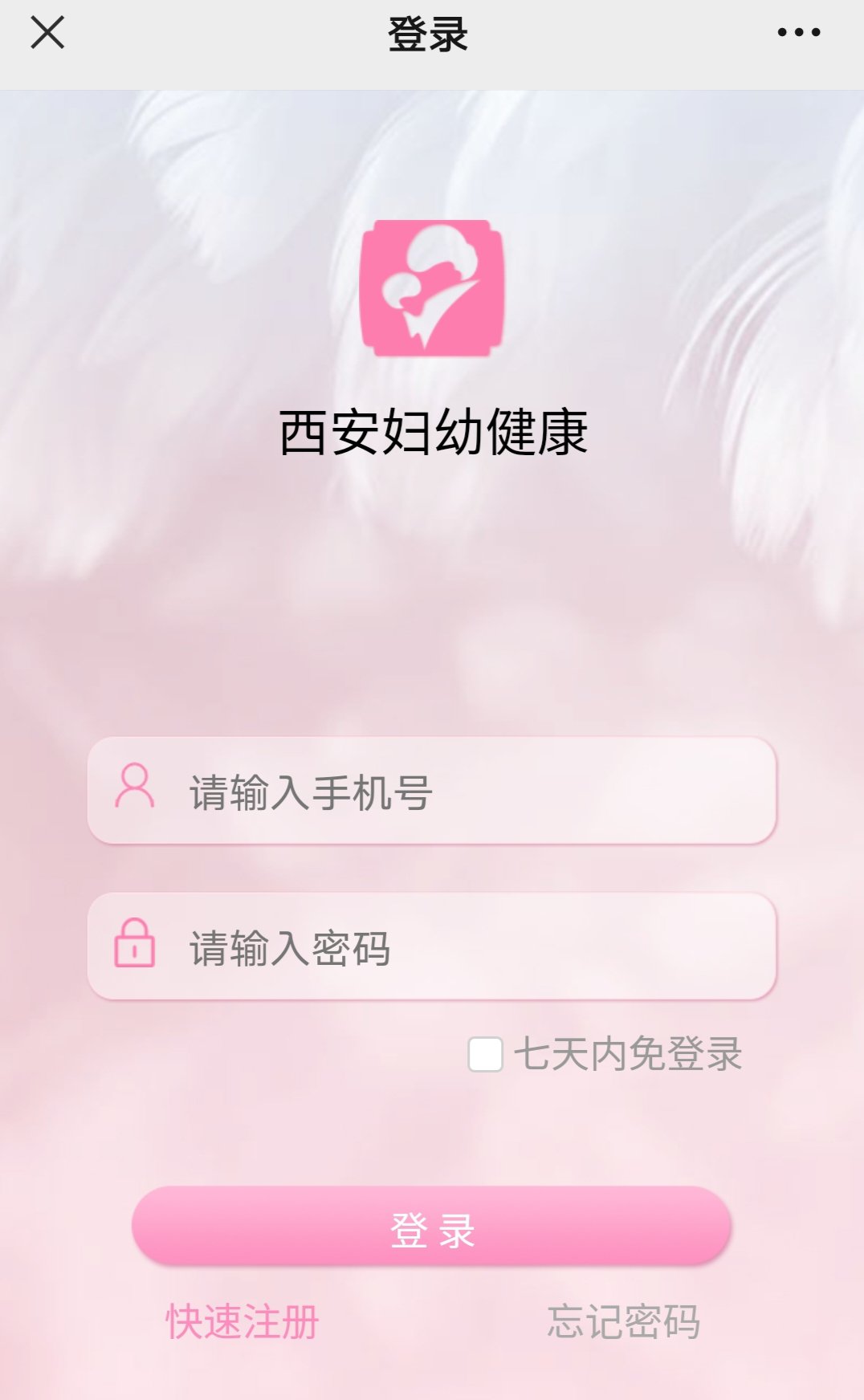Focus the password input field

coord(450,947)
